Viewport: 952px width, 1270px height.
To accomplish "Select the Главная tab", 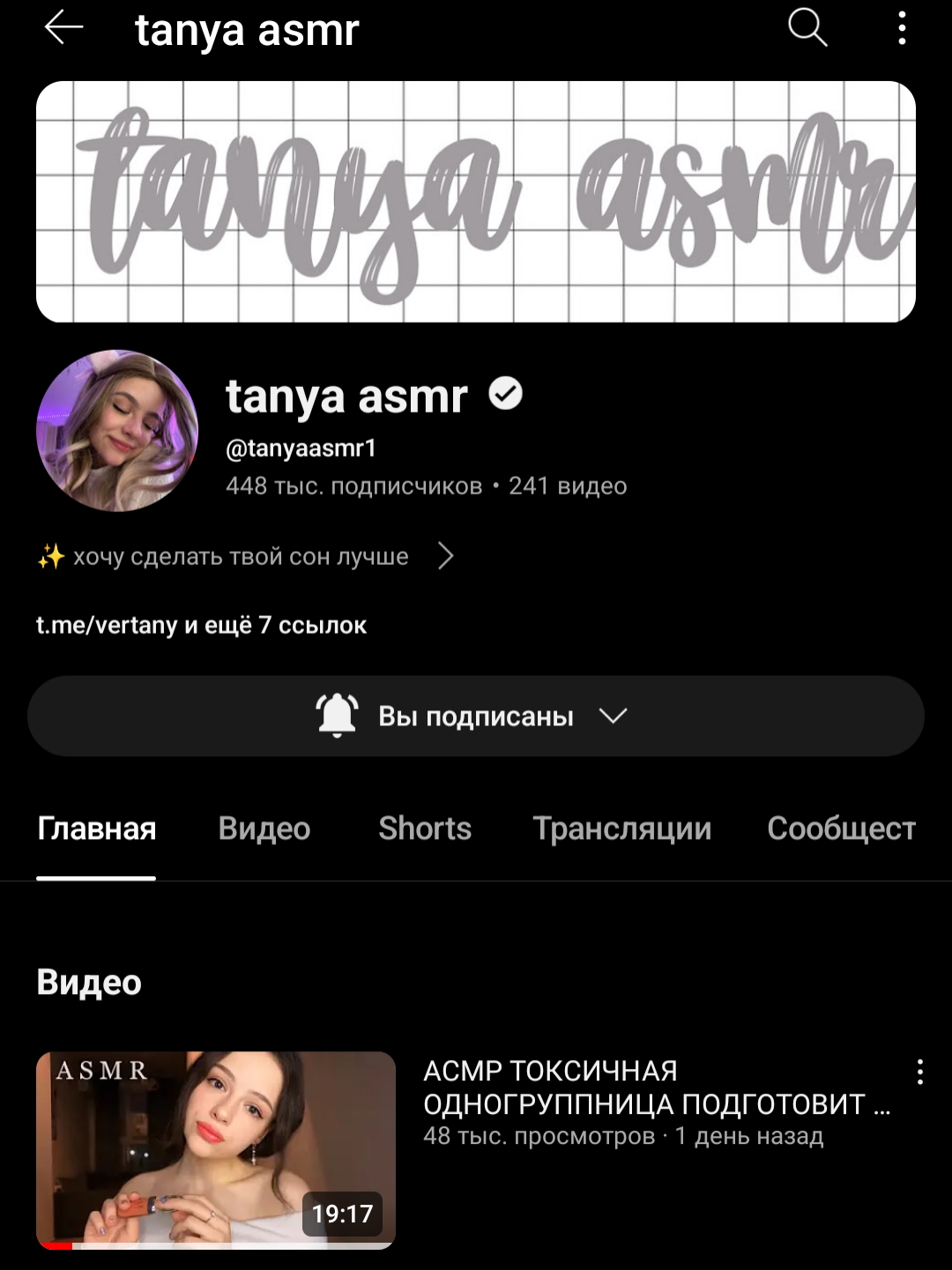I will (96, 829).
